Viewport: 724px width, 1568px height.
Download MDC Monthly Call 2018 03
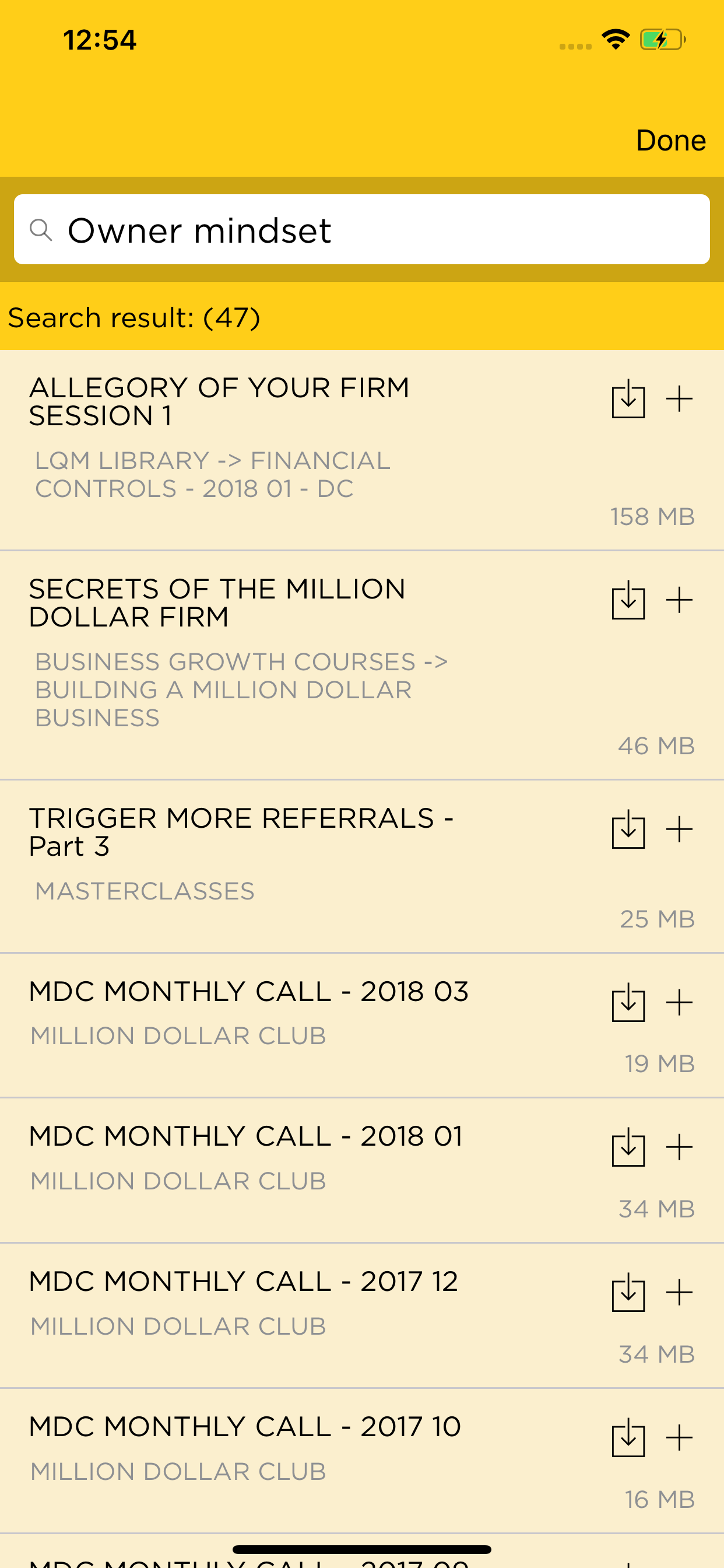coord(628,1003)
